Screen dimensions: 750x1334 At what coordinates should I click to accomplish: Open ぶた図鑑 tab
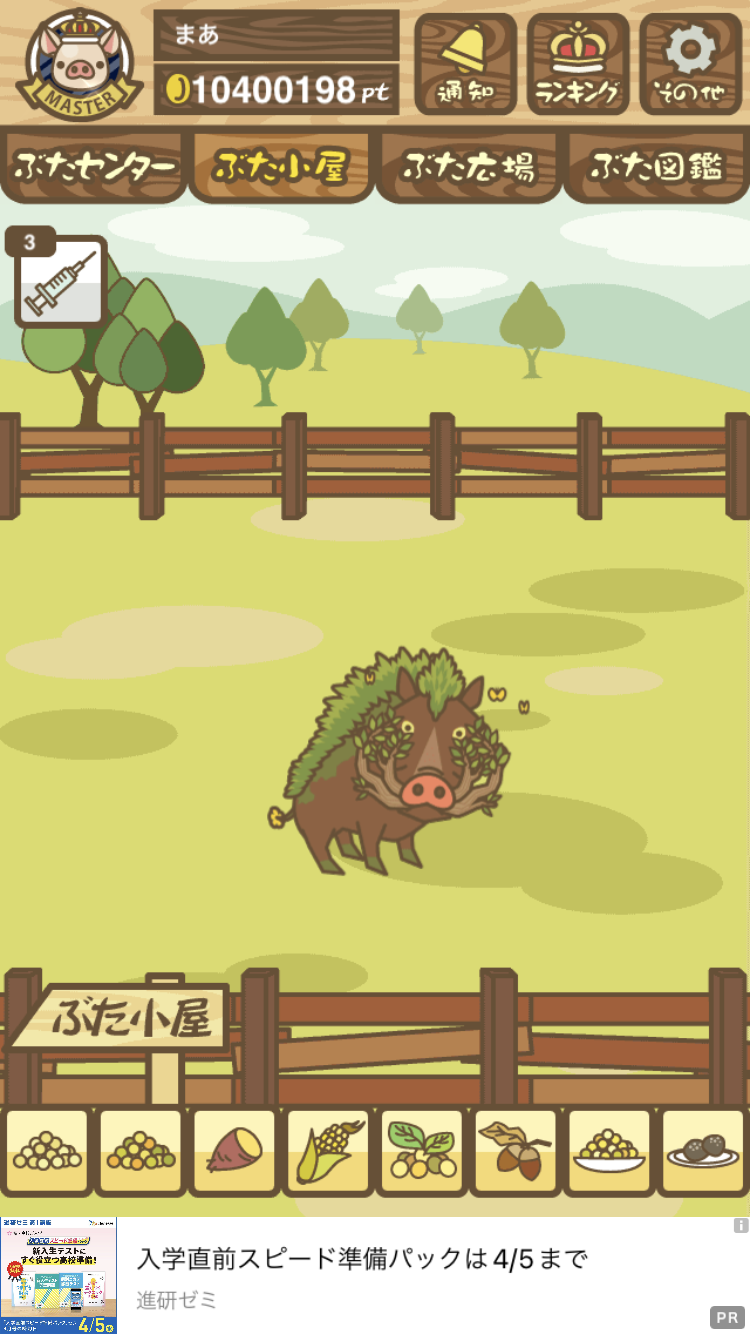[x=656, y=166]
